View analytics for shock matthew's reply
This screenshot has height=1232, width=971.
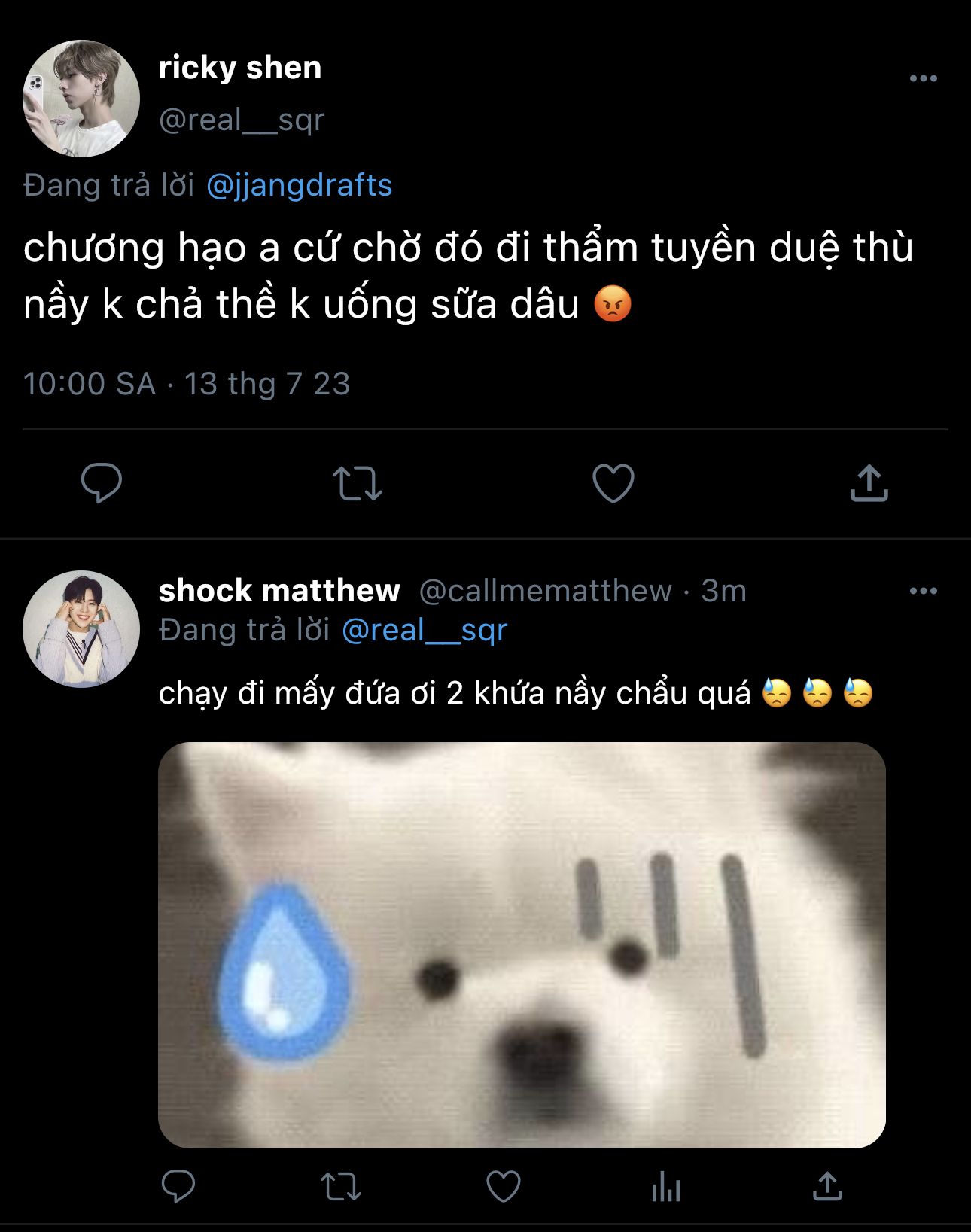point(666,1187)
